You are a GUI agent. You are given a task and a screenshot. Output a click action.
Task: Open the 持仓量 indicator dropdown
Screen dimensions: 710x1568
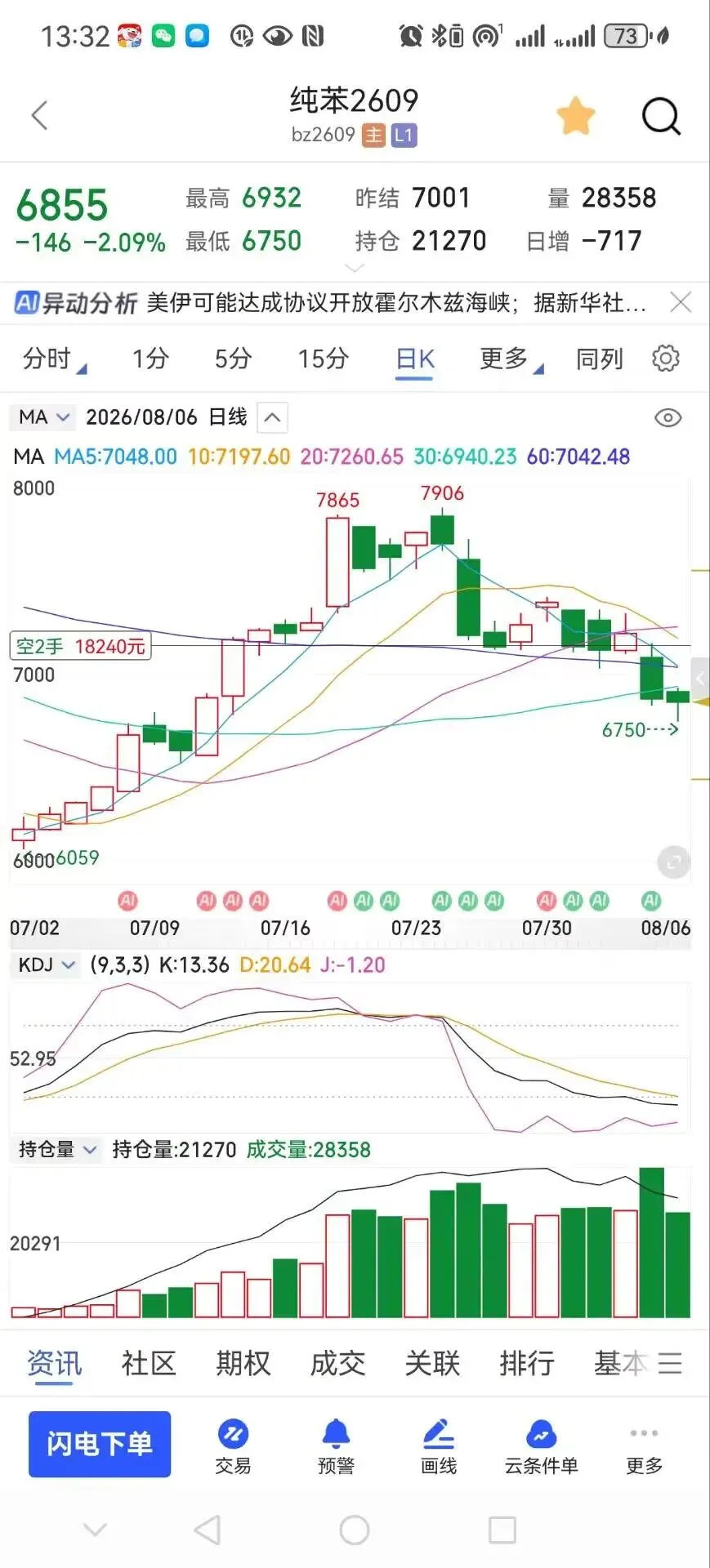tap(57, 1150)
